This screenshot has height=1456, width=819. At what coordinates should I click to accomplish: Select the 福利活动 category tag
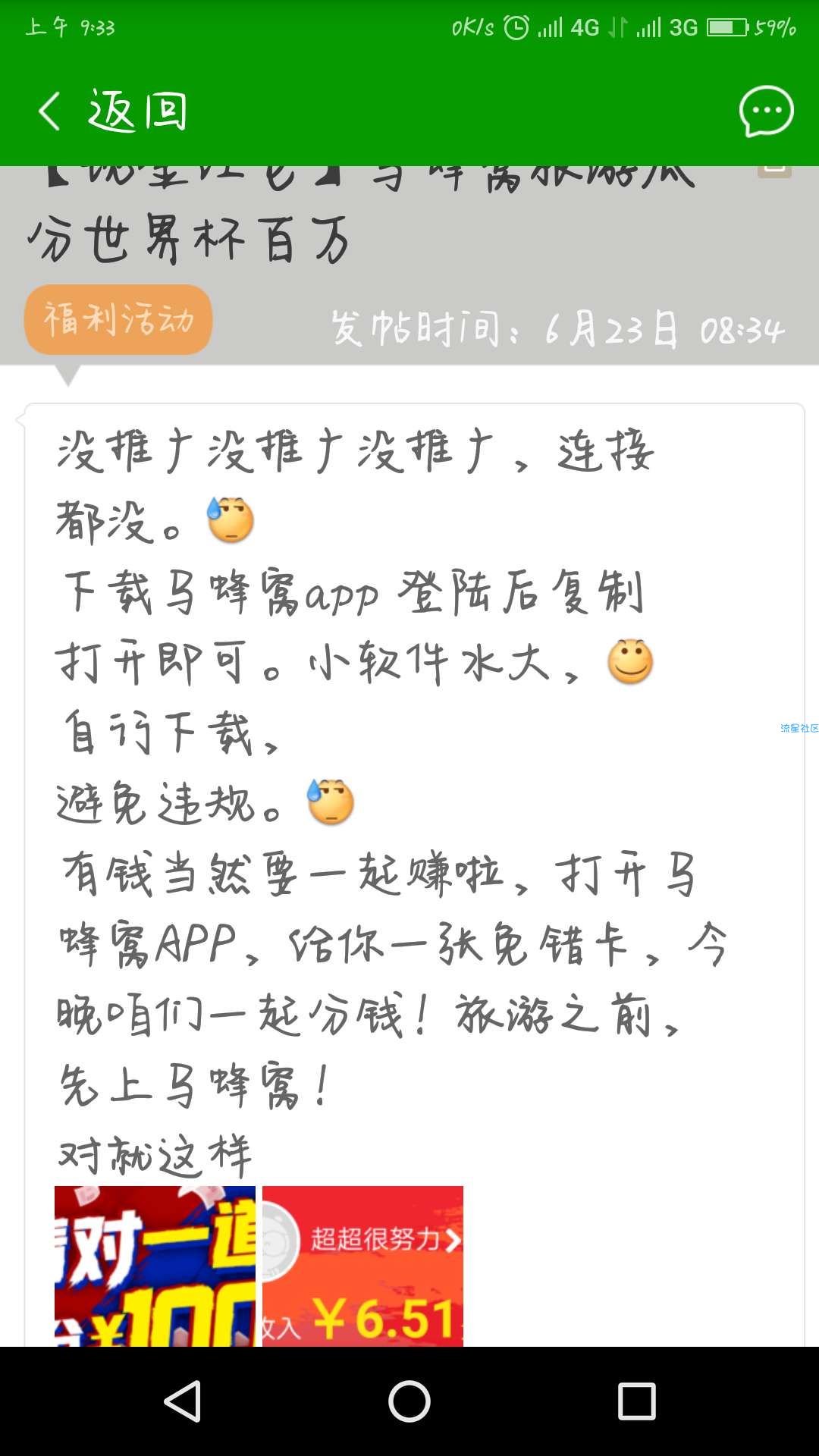click(x=118, y=319)
